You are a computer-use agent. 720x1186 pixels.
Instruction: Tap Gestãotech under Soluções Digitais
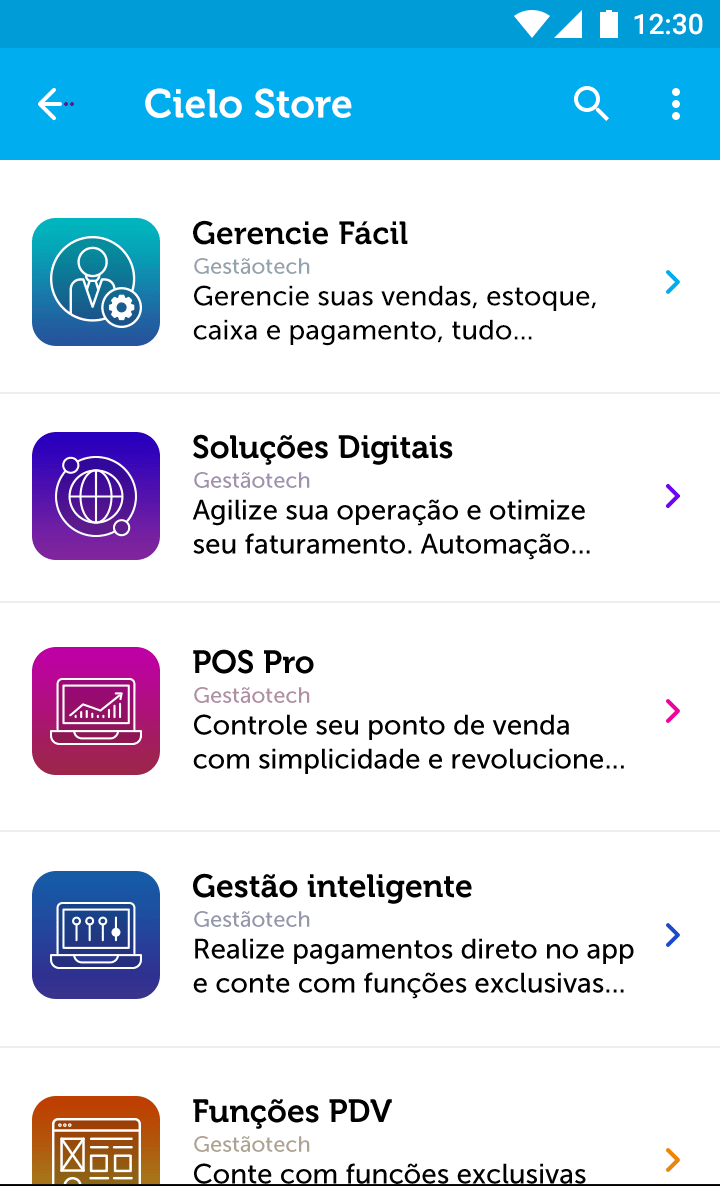[x=251, y=480]
